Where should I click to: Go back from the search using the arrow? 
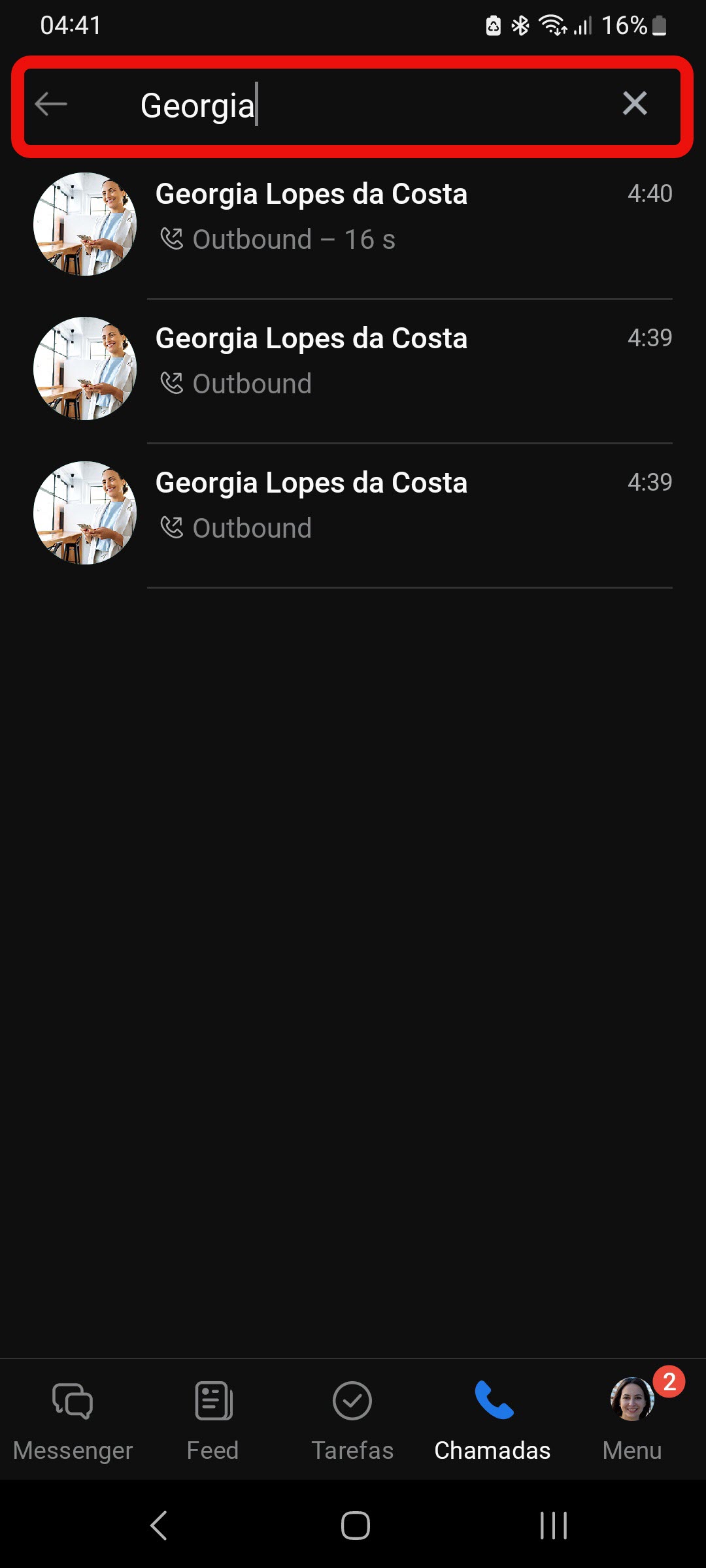pos(51,104)
